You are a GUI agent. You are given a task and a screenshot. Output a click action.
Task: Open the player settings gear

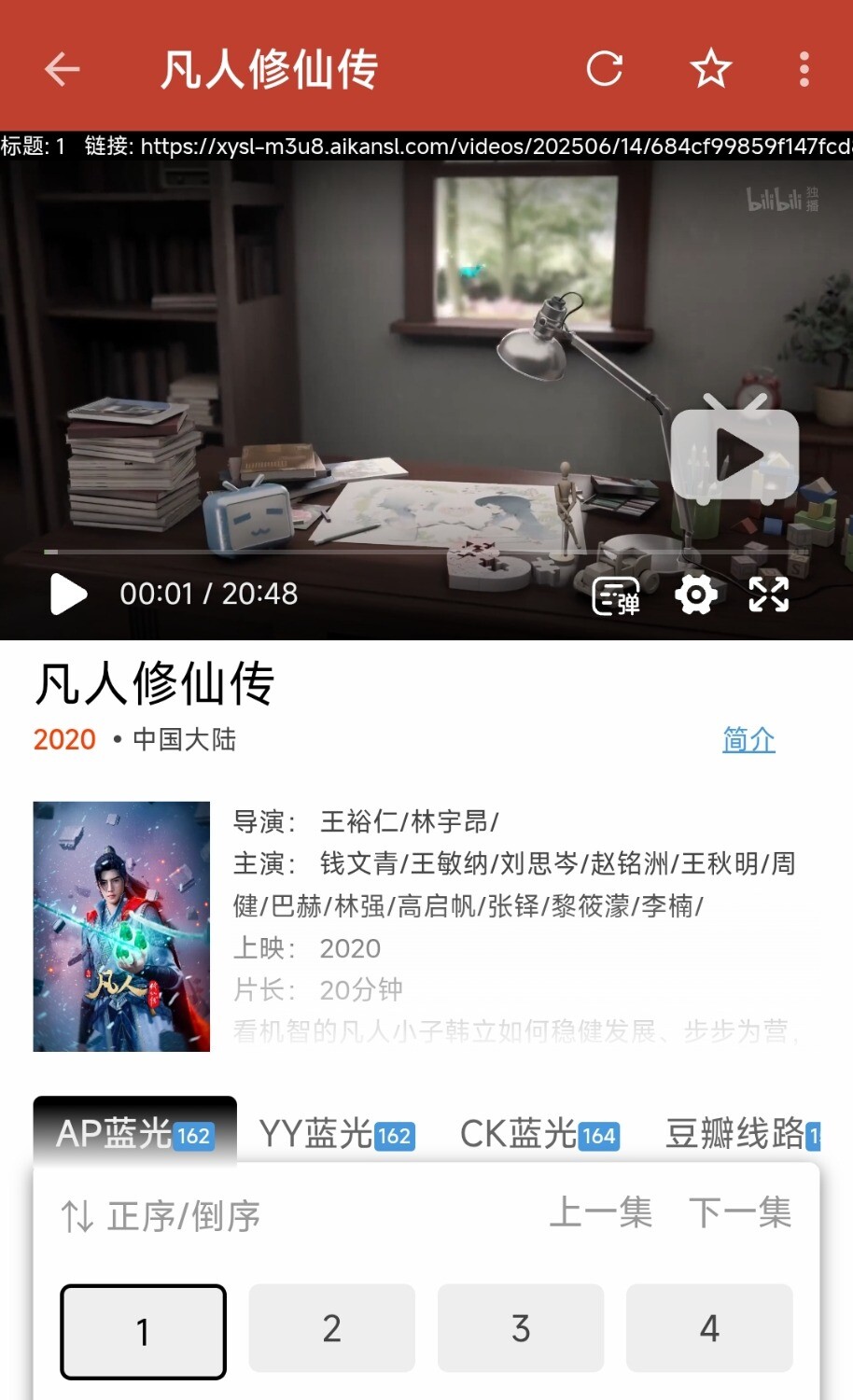coord(696,595)
